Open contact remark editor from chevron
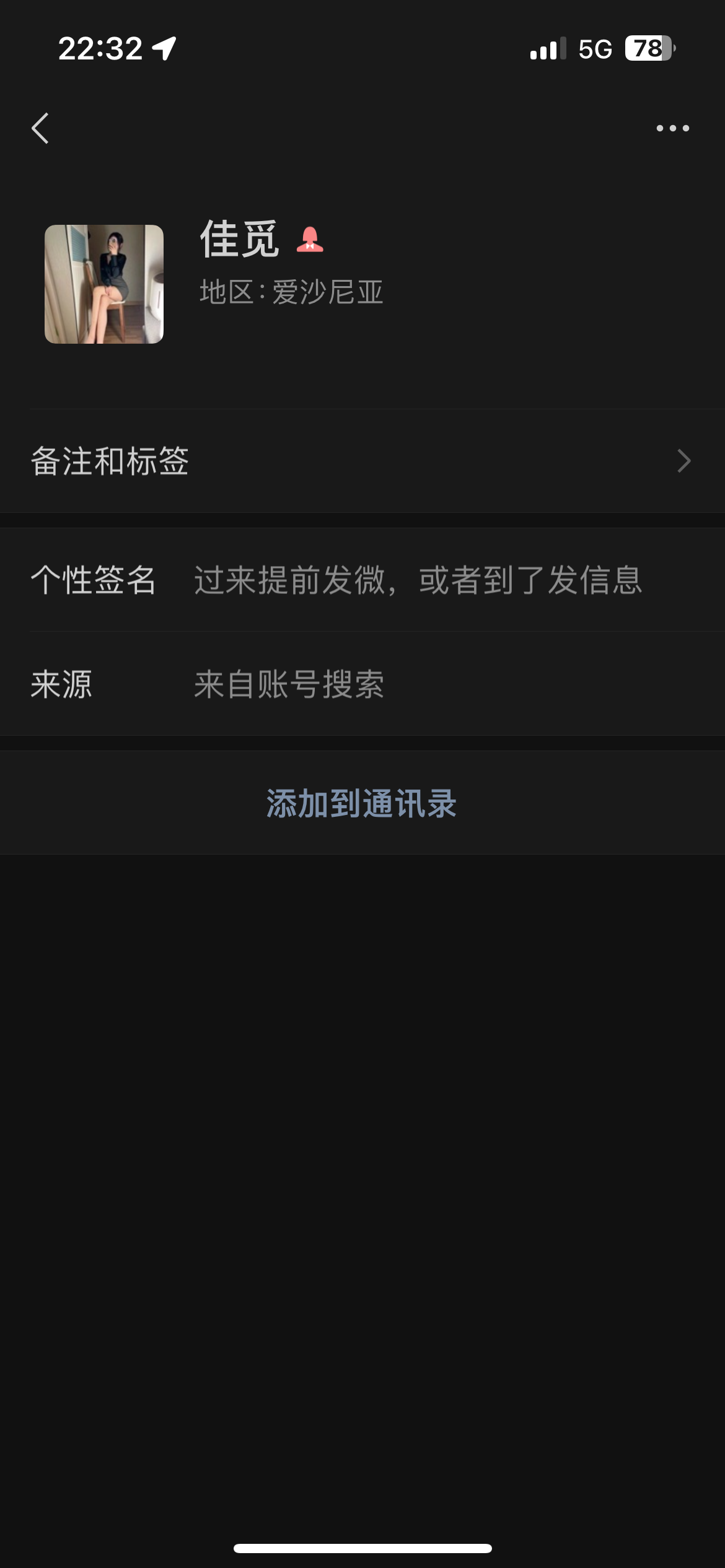The width and height of the screenshot is (725, 1568). [684, 460]
